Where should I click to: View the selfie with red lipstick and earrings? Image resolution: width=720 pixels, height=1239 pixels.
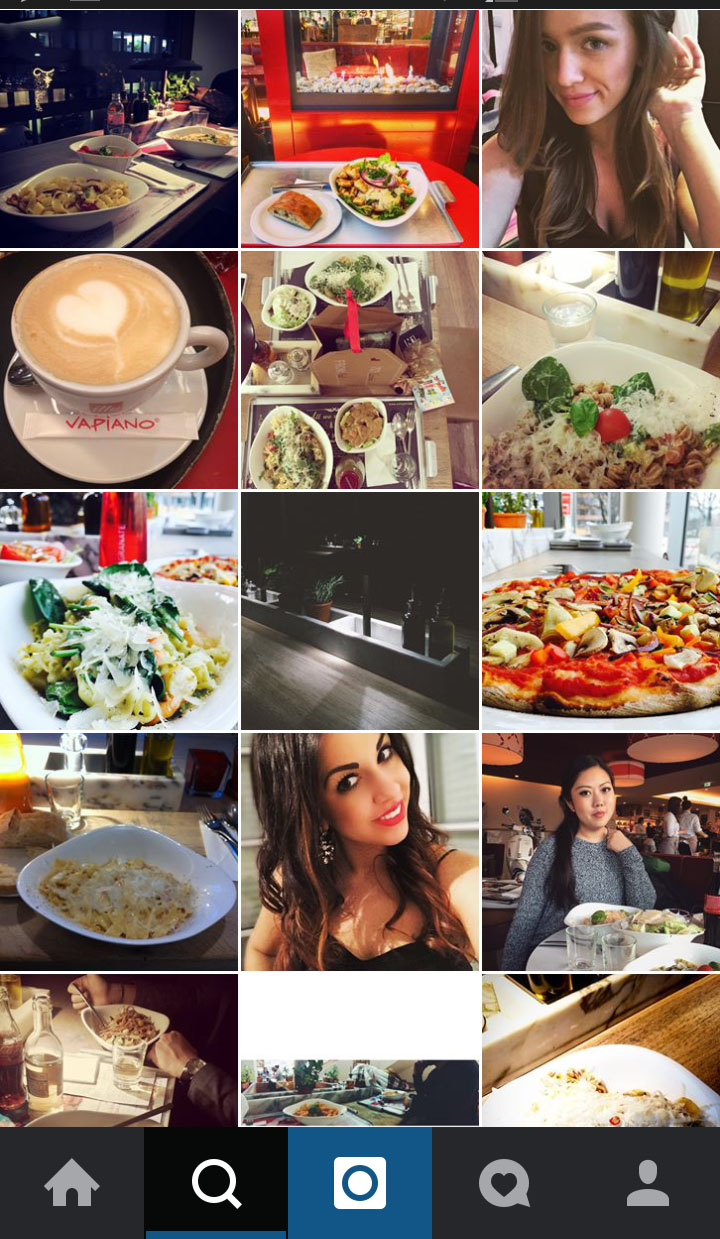click(359, 851)
